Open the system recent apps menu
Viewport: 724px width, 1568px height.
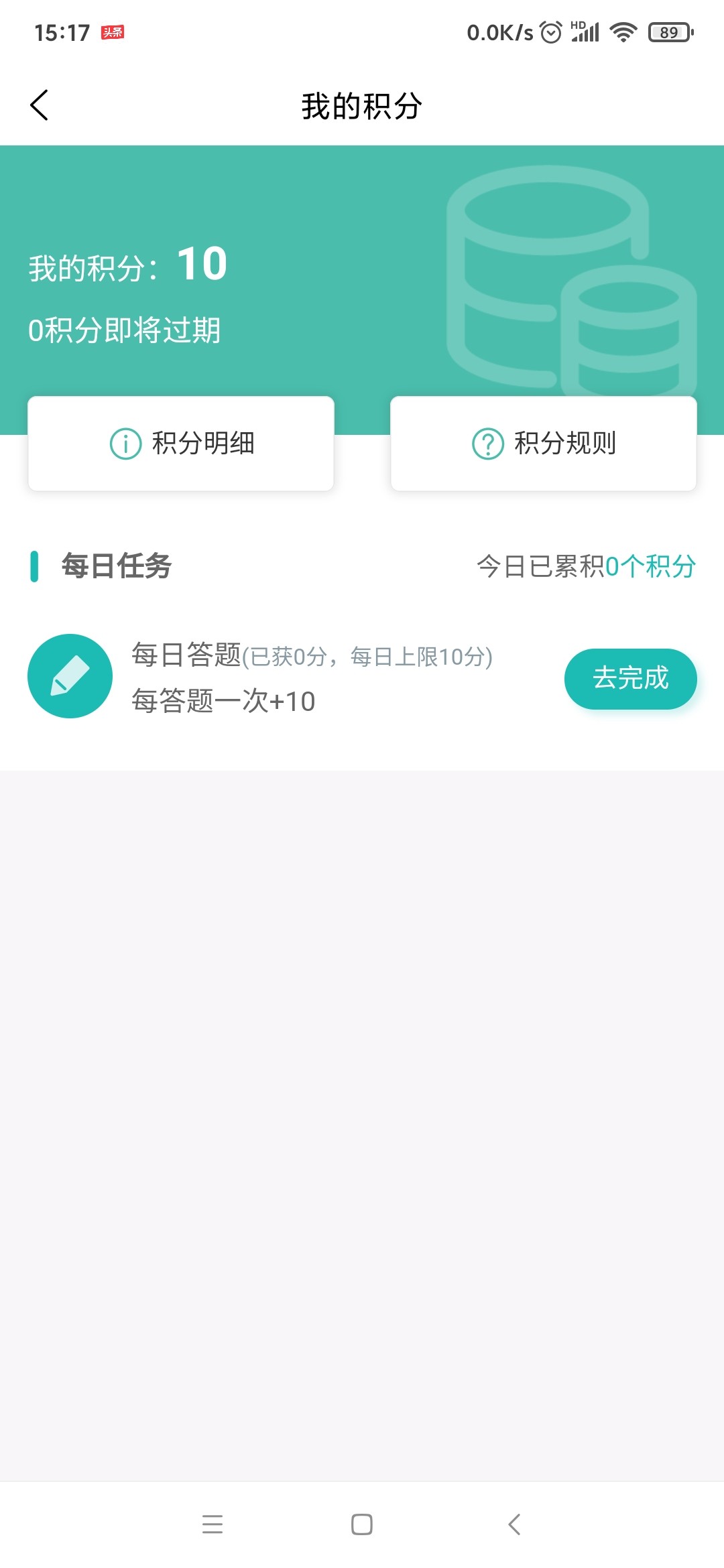tap(213, 1524)
